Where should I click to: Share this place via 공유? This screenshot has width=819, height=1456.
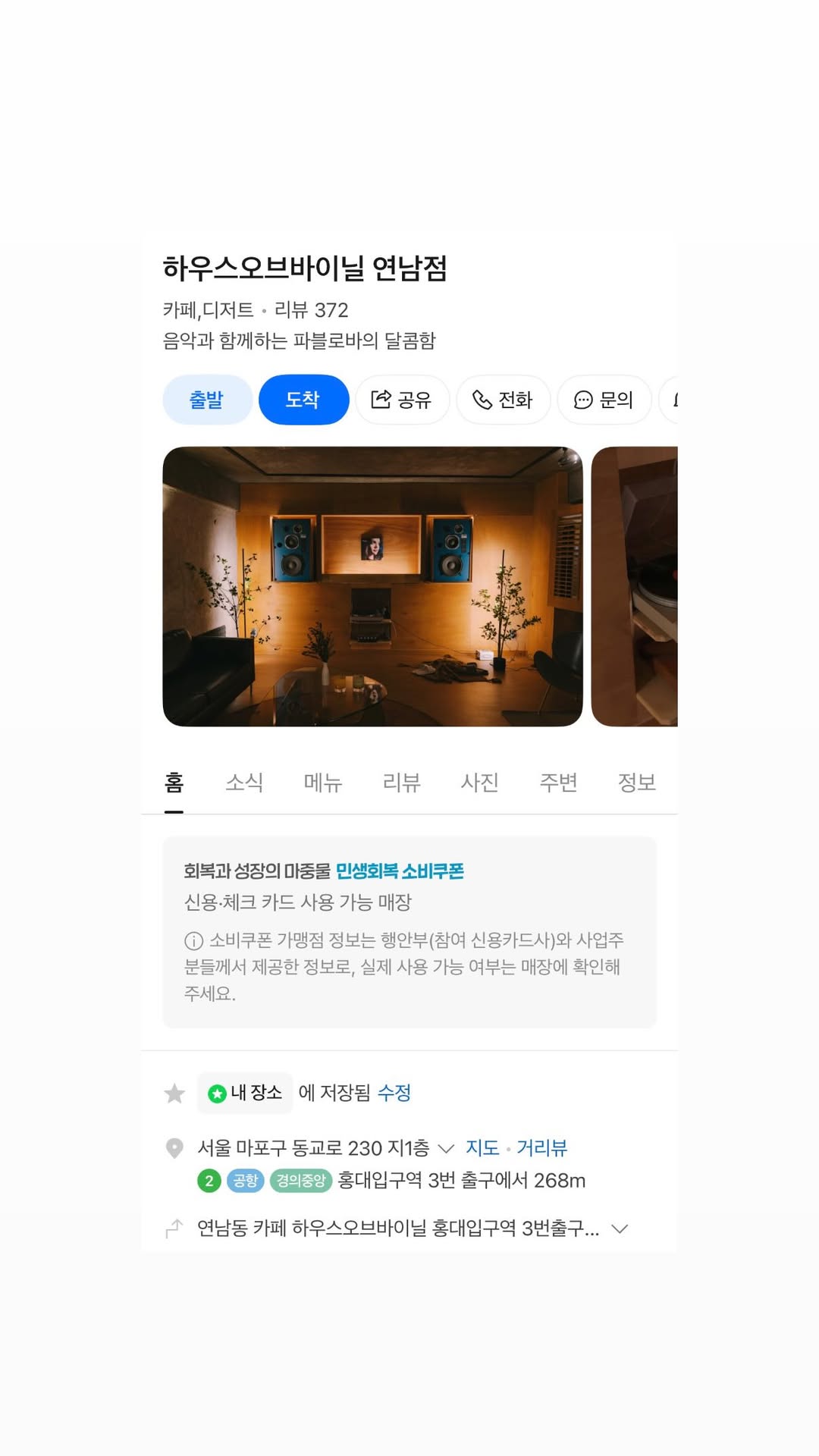402,400
